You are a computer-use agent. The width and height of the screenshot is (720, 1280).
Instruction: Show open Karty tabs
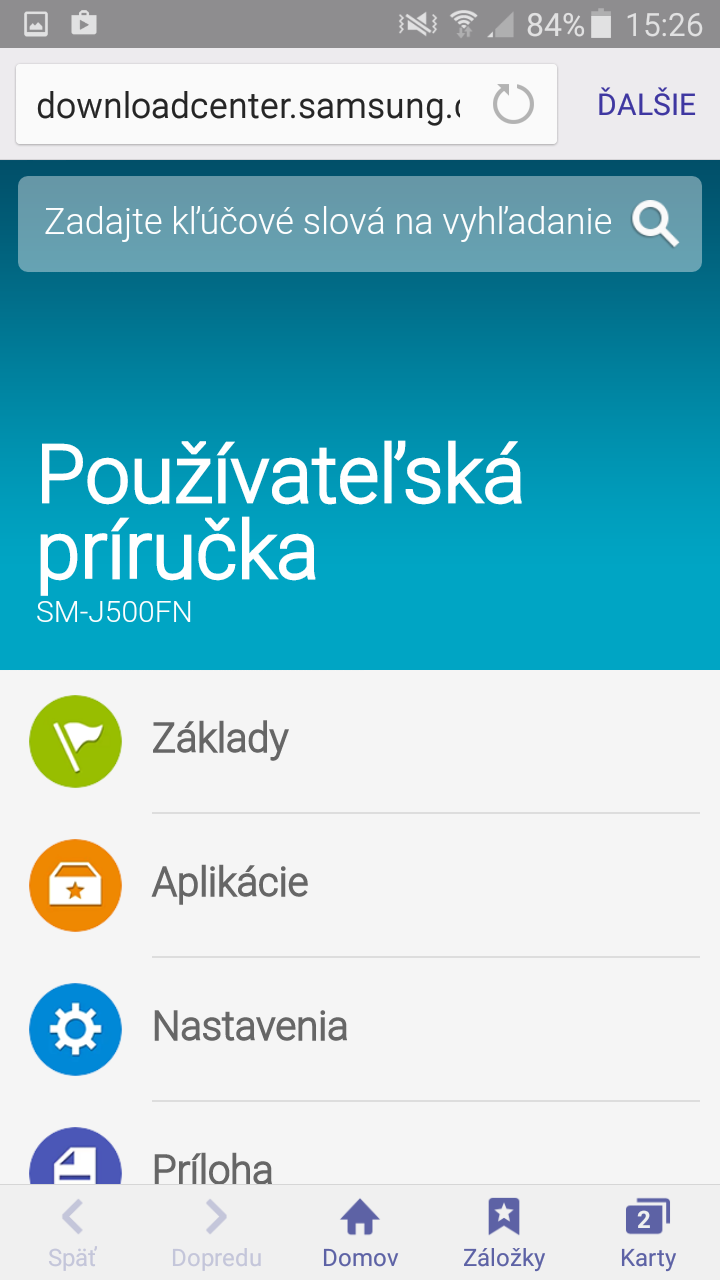648,1233
